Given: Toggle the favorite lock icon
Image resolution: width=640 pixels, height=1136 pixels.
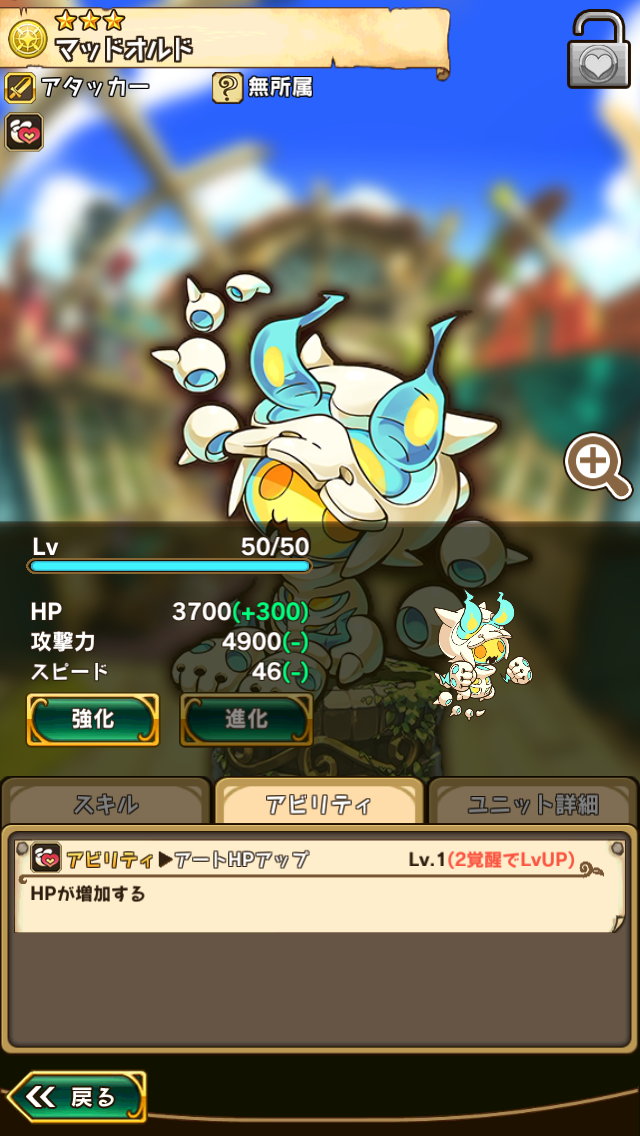Looking at the screenshot, I should pos(599,50).
